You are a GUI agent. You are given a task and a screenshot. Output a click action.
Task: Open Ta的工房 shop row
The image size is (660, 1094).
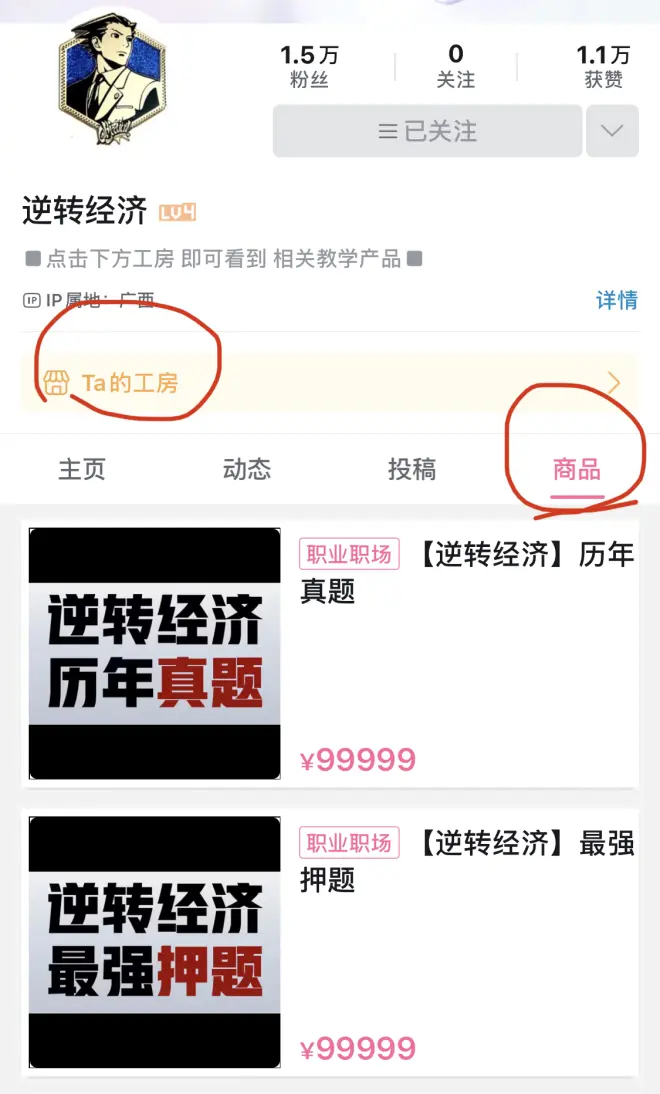(x=329, y=382)
